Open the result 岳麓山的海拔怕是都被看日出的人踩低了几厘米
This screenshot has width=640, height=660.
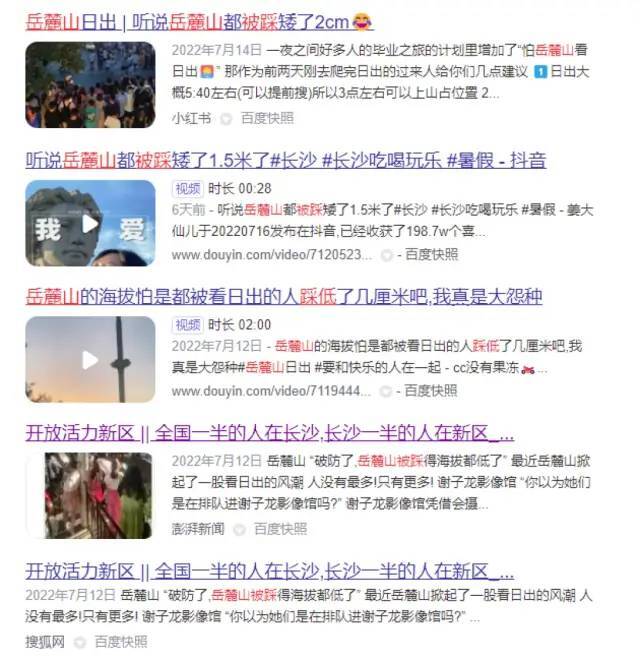[283, 296]
